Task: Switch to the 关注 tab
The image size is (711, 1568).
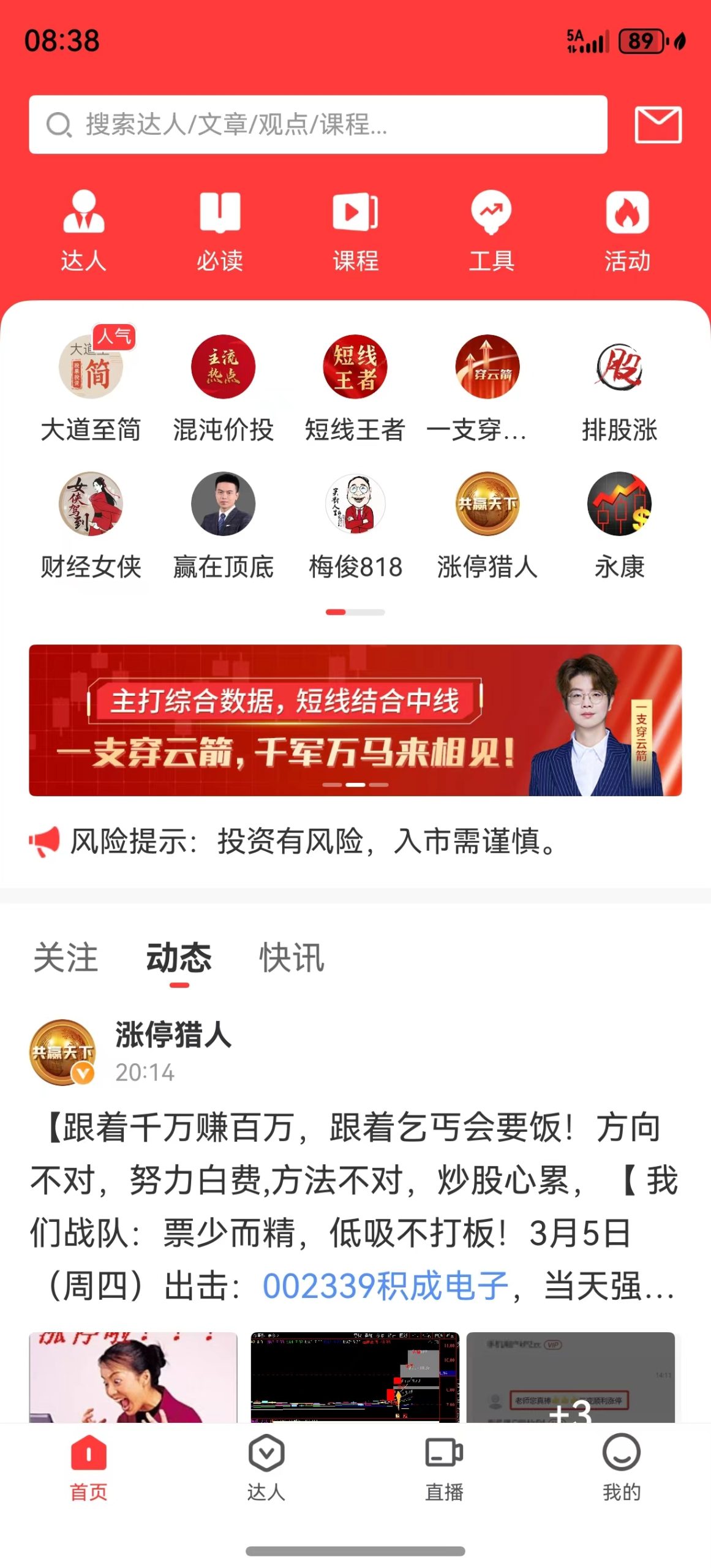Action: click(66, 957)
